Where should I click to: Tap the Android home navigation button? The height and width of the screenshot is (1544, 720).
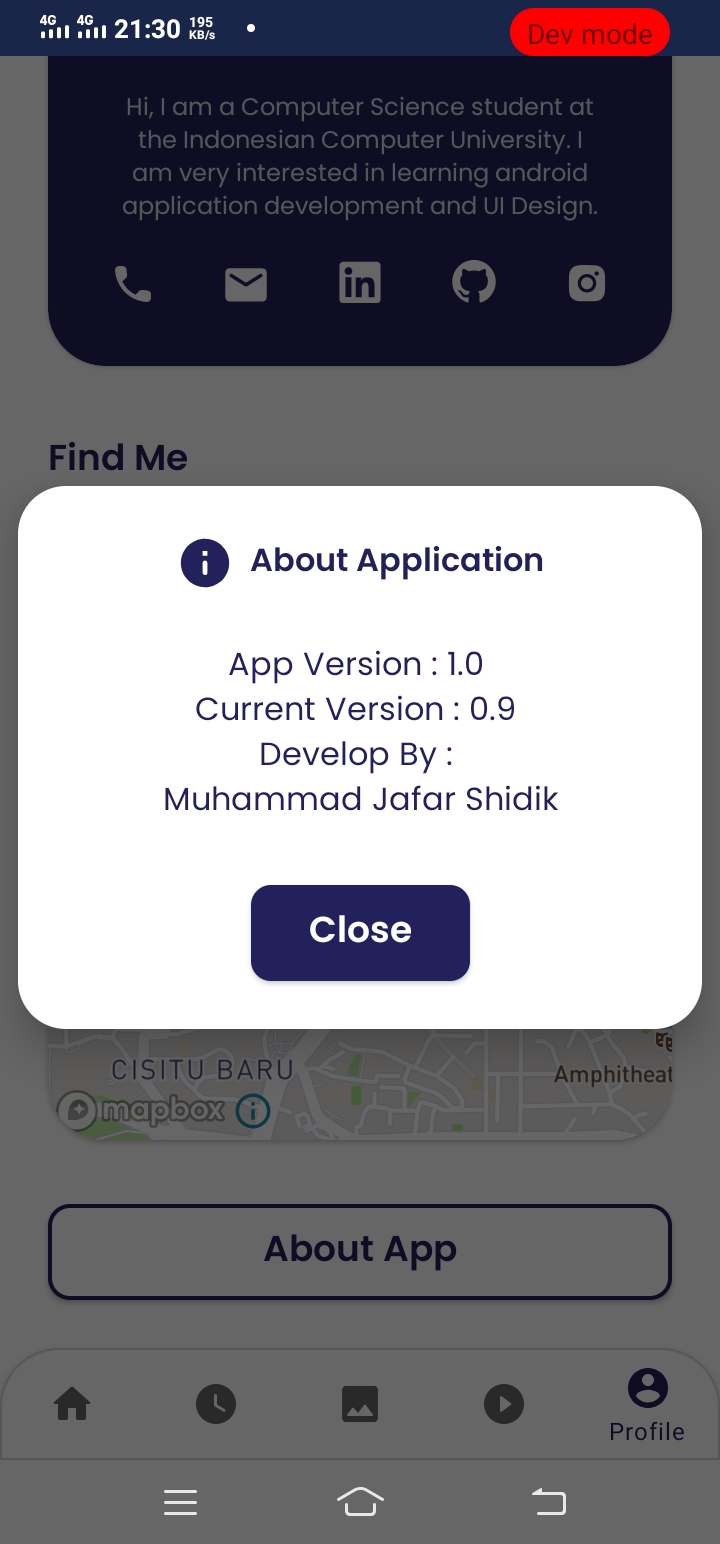coord(360,1502)
